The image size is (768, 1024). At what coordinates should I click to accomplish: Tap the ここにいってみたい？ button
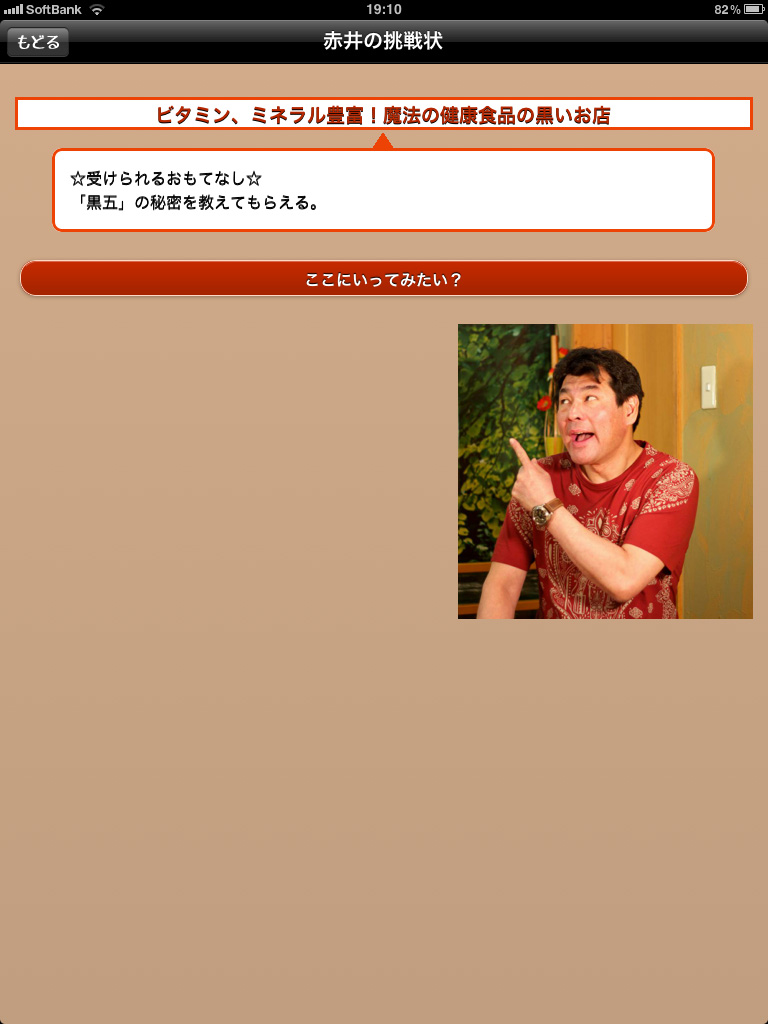384,279
